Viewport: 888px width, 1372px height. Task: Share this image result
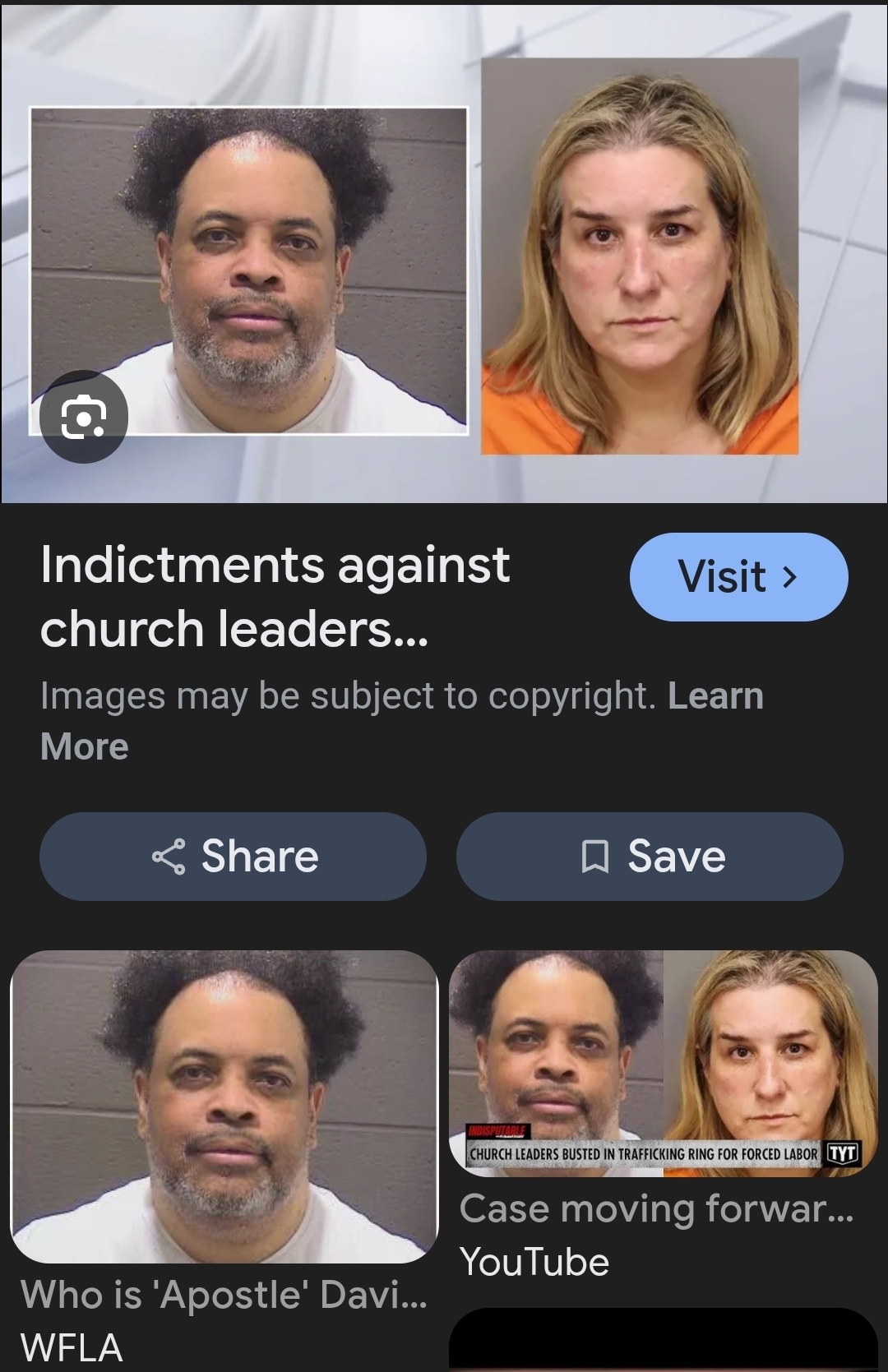point(234,857)
